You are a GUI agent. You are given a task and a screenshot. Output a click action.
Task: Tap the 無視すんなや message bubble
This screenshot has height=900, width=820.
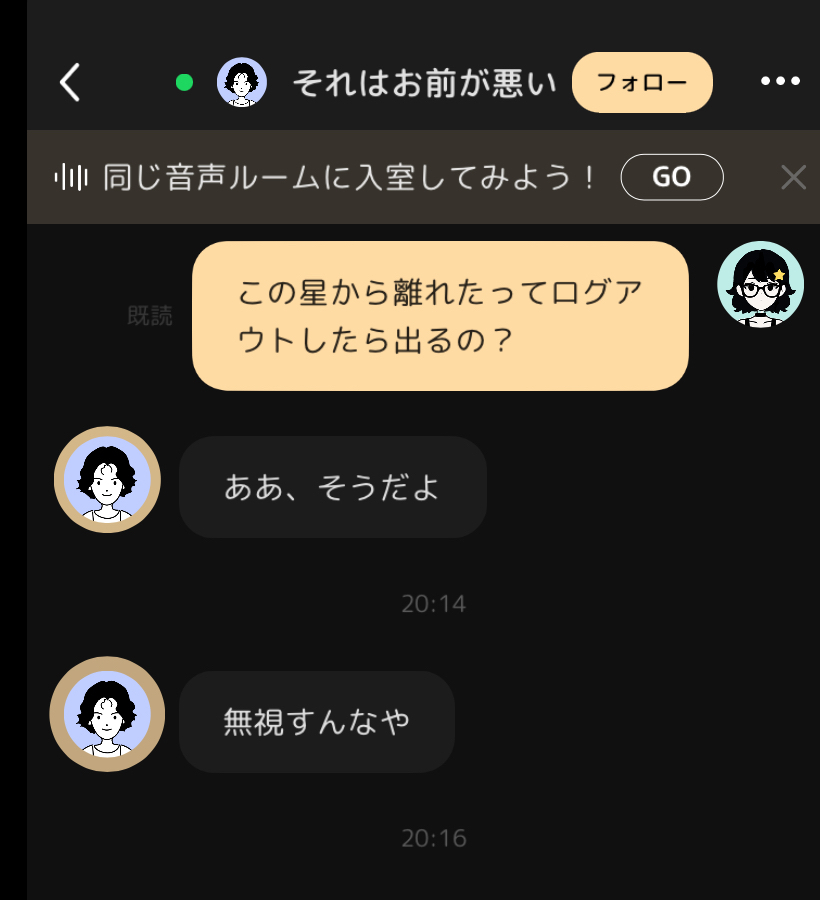pyautogui.click(x=317, y=722)
